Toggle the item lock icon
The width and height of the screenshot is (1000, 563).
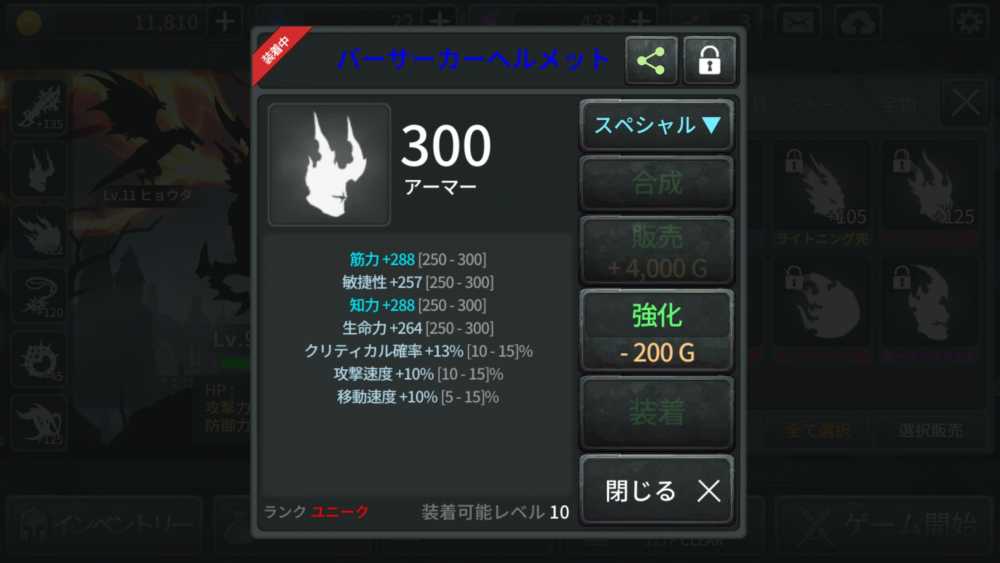tap(709, 61)
